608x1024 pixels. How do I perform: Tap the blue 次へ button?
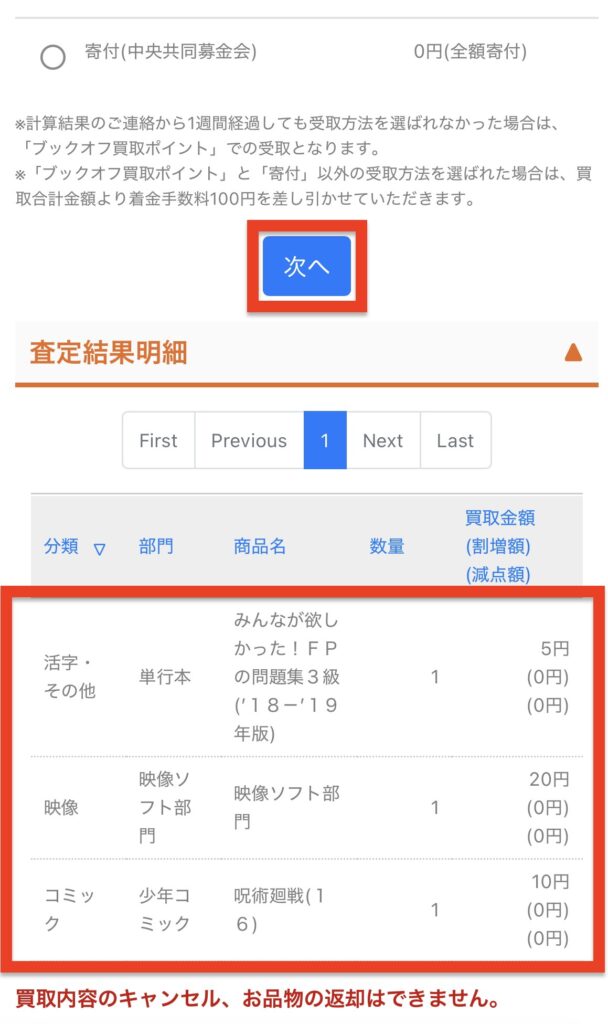tap(306, 266)
